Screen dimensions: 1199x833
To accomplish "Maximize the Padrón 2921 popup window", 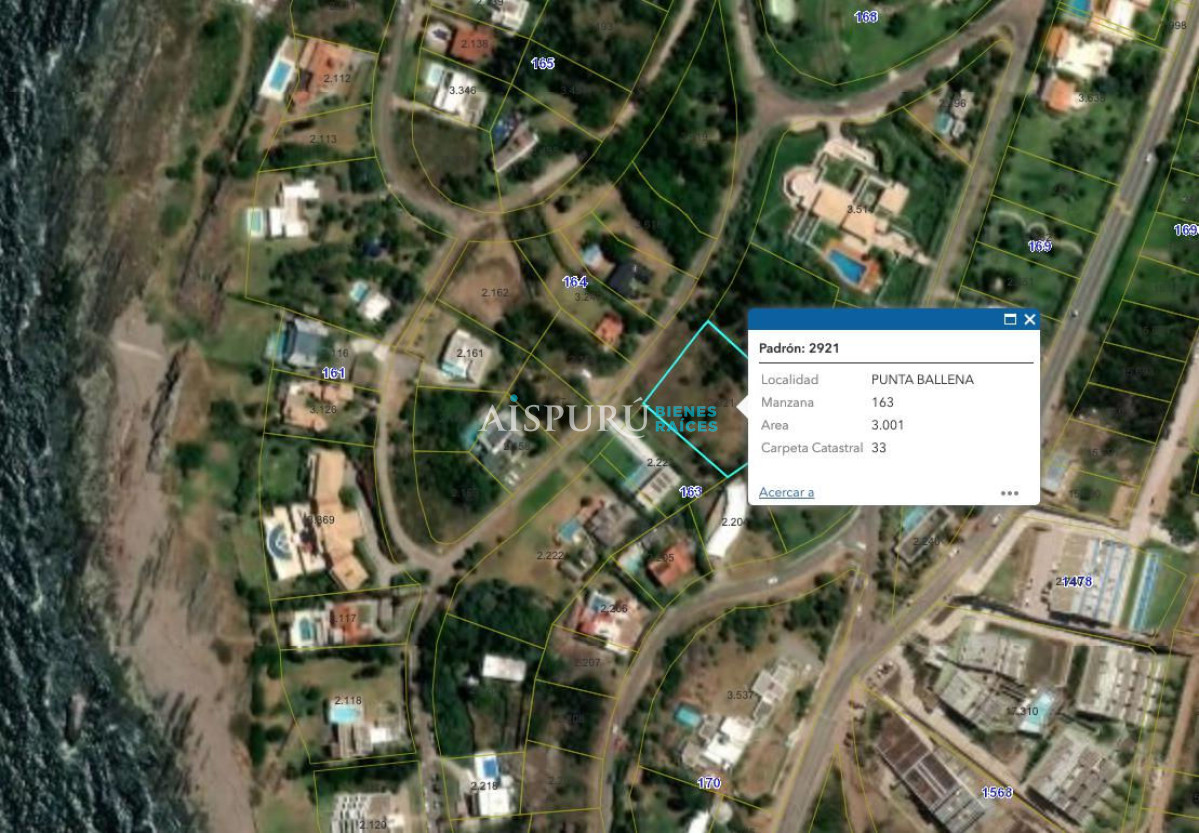I will tap(1010, 320).
